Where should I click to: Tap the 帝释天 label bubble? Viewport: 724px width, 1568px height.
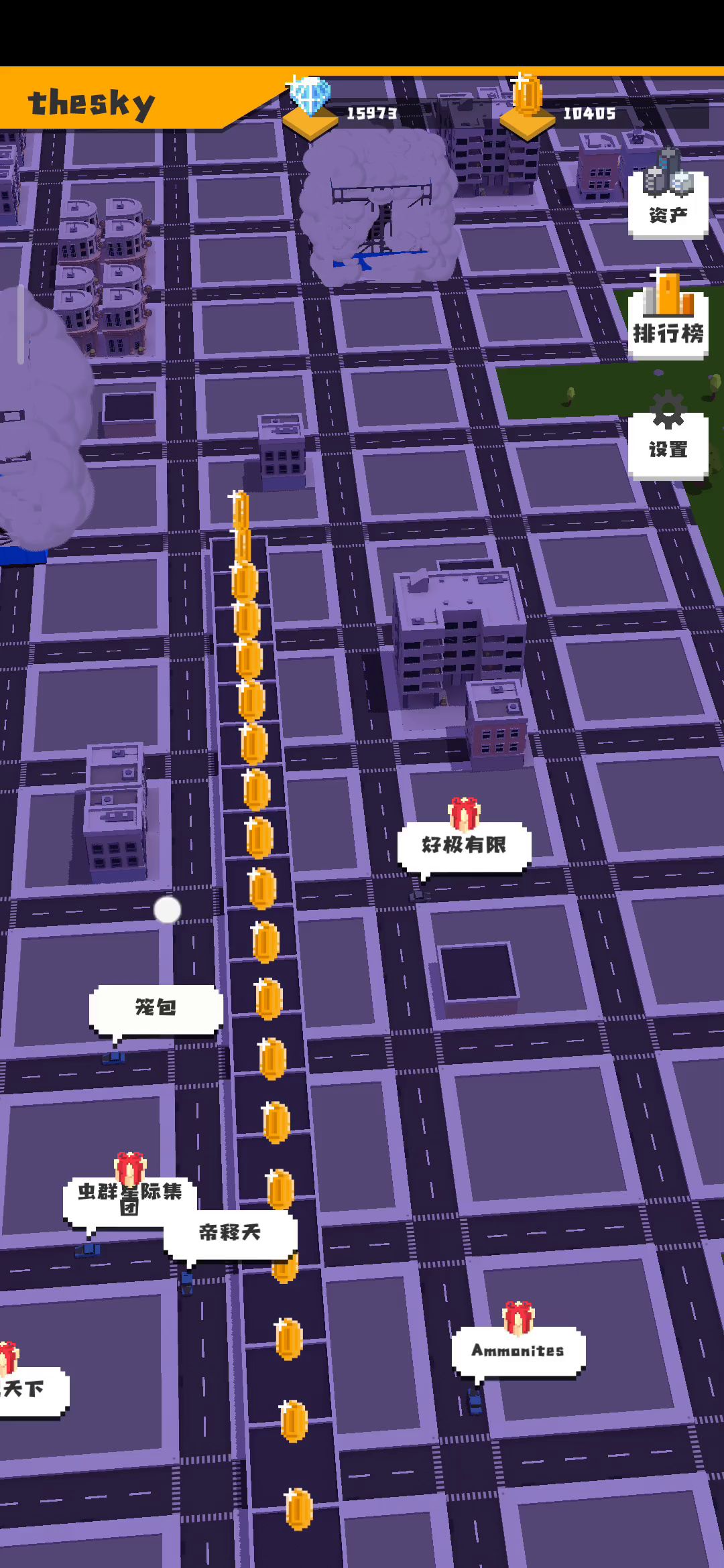coord(229,1233)
